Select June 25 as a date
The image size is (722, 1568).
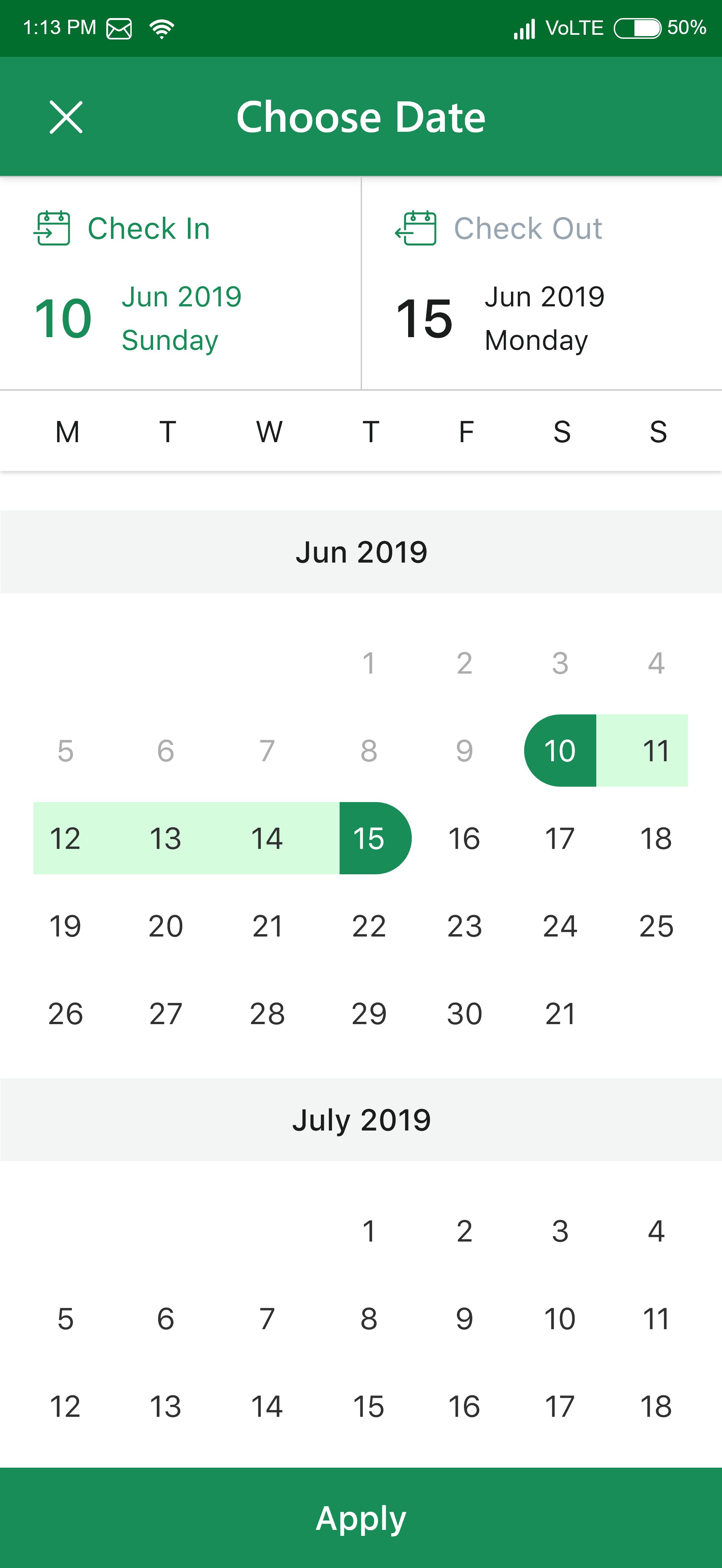pos(656,926)
